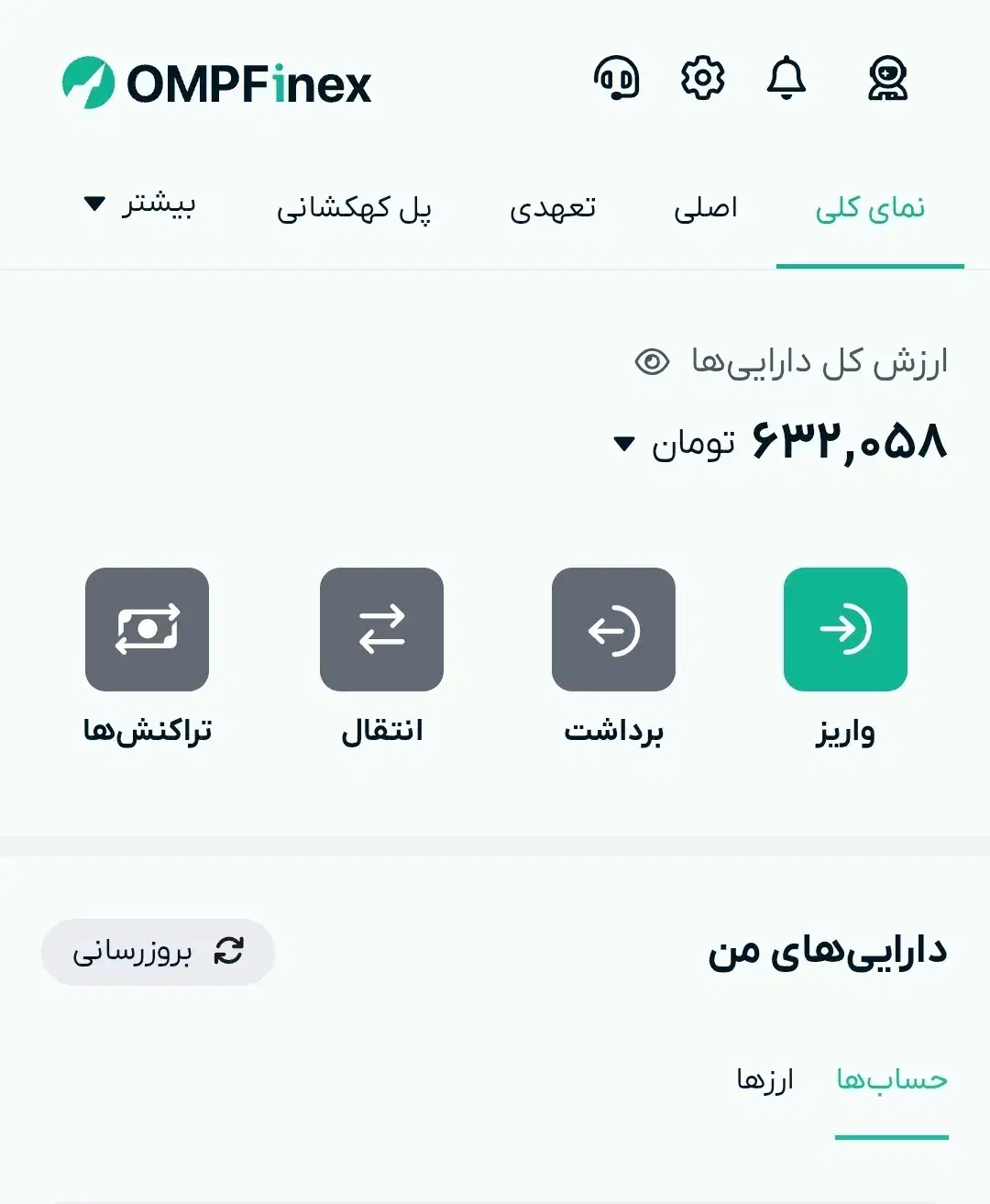The height and width of the screenshot is (1204, 990).
Task: Open the settings gear
Action: coord(702,78)
